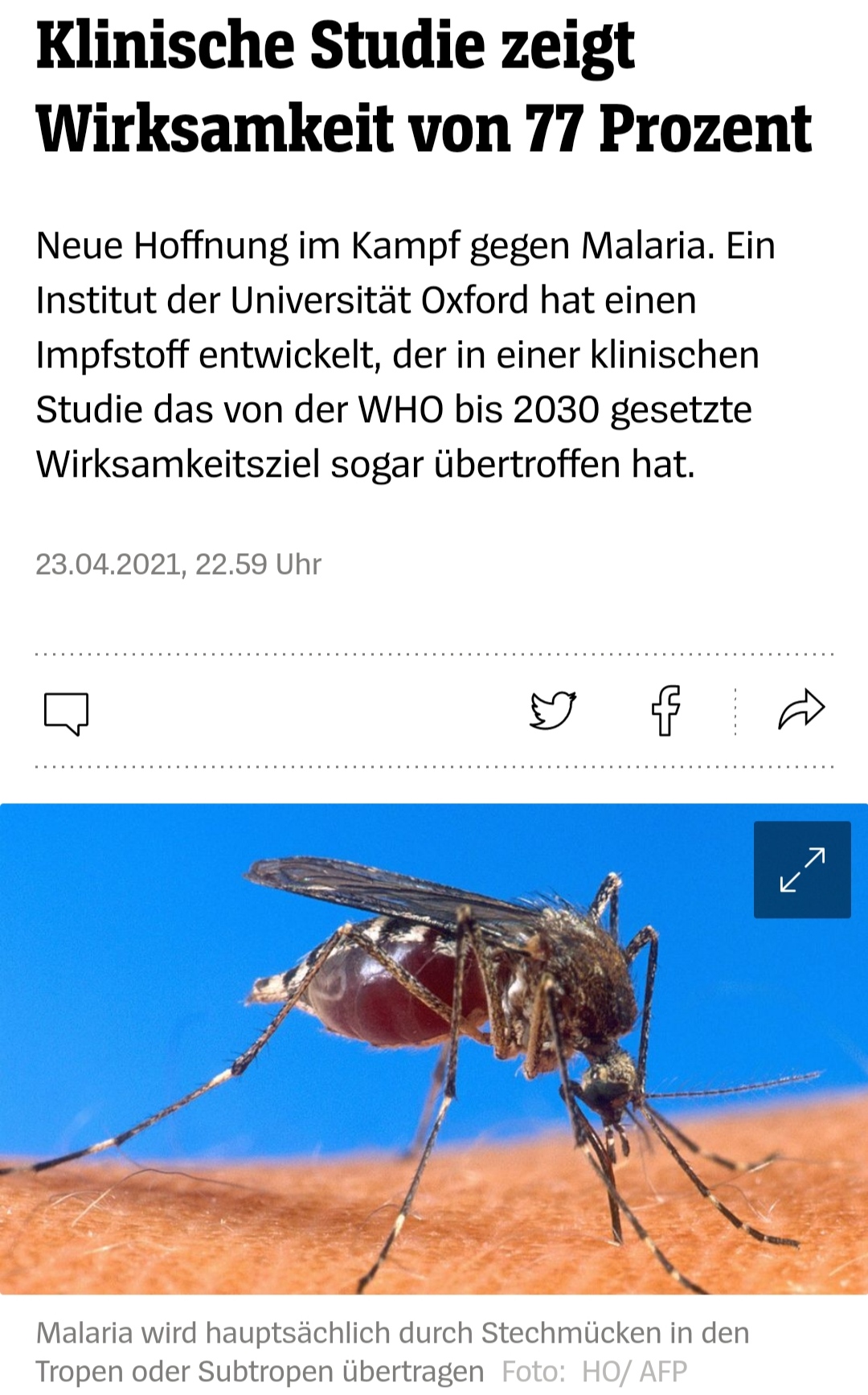Expand the mosquito photo to fullscreen
Image resolution: width=868 pixels, height=1395 pixels.
pyautogui.click(x=802, y=869)
